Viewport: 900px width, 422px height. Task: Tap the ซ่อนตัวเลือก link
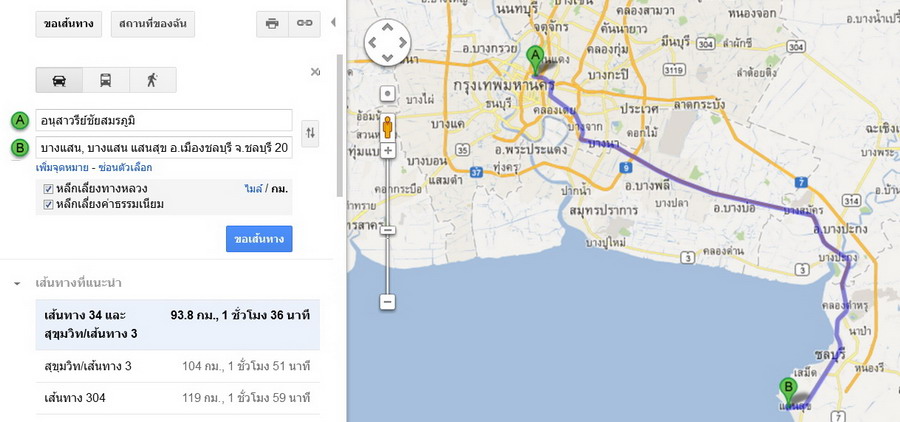[125, 167]
